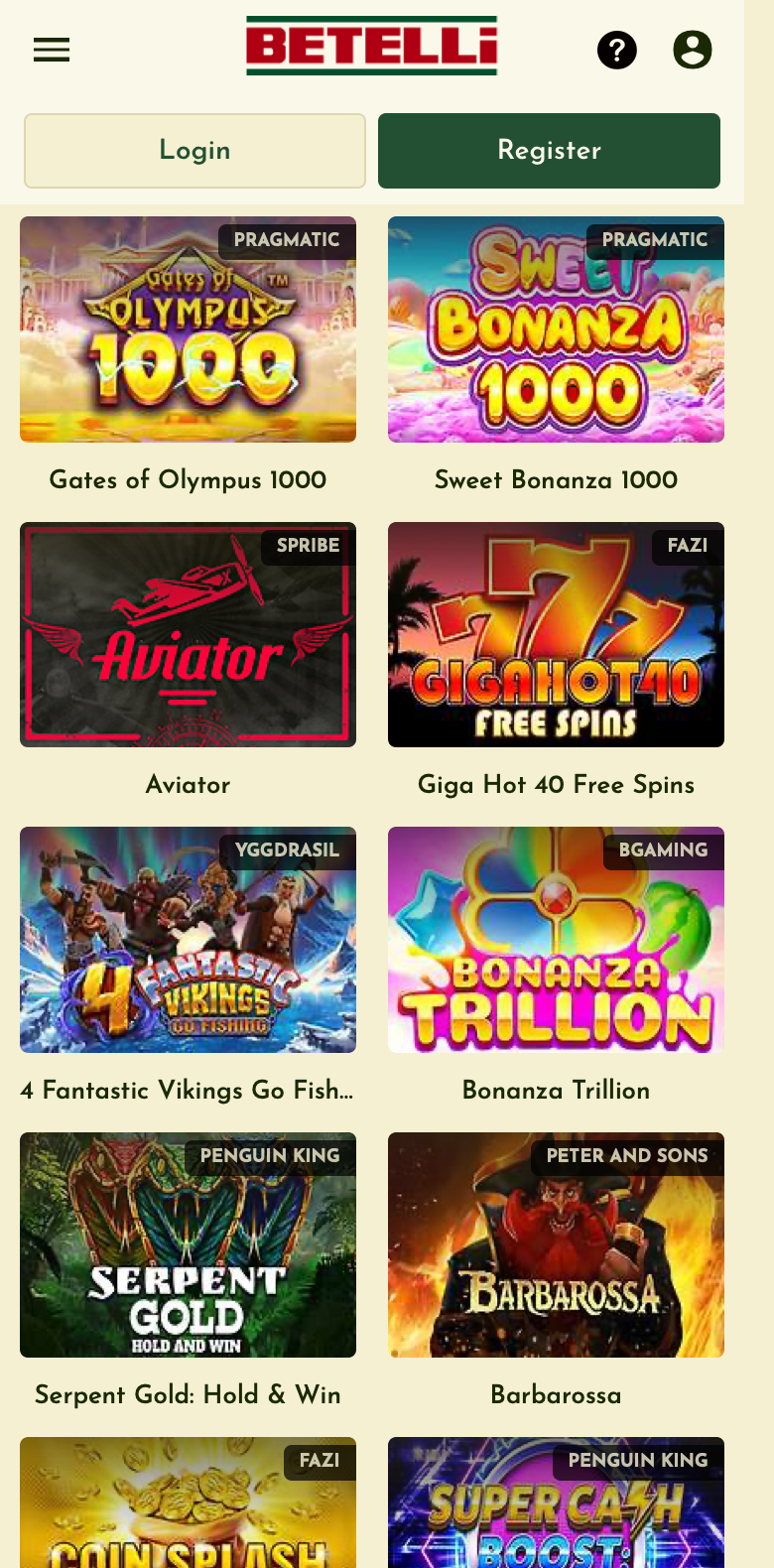
Task: Open the help question mark icon
Action: (x=617, y=50)
